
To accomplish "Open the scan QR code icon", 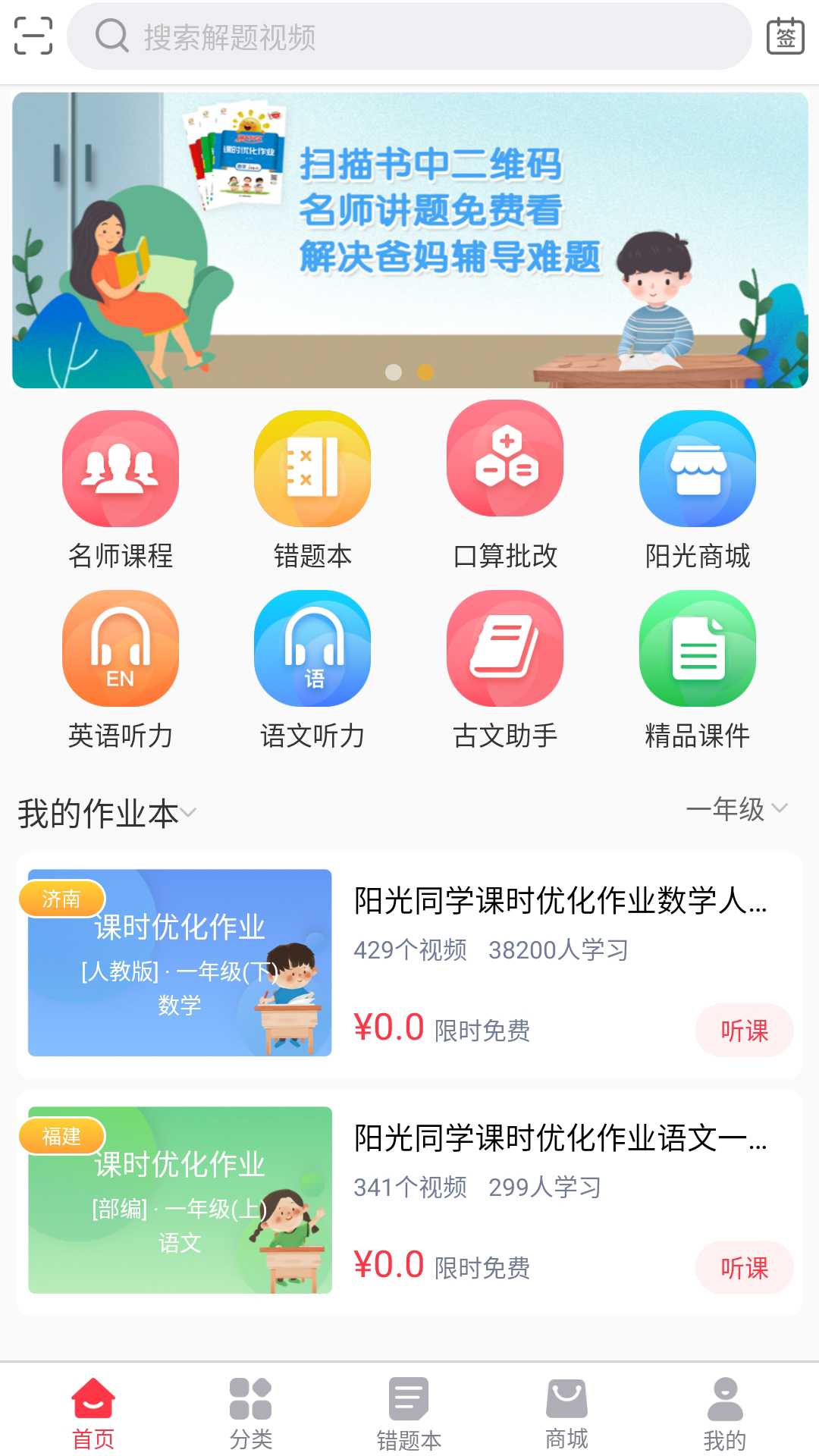I will click(x=33, y=36).
